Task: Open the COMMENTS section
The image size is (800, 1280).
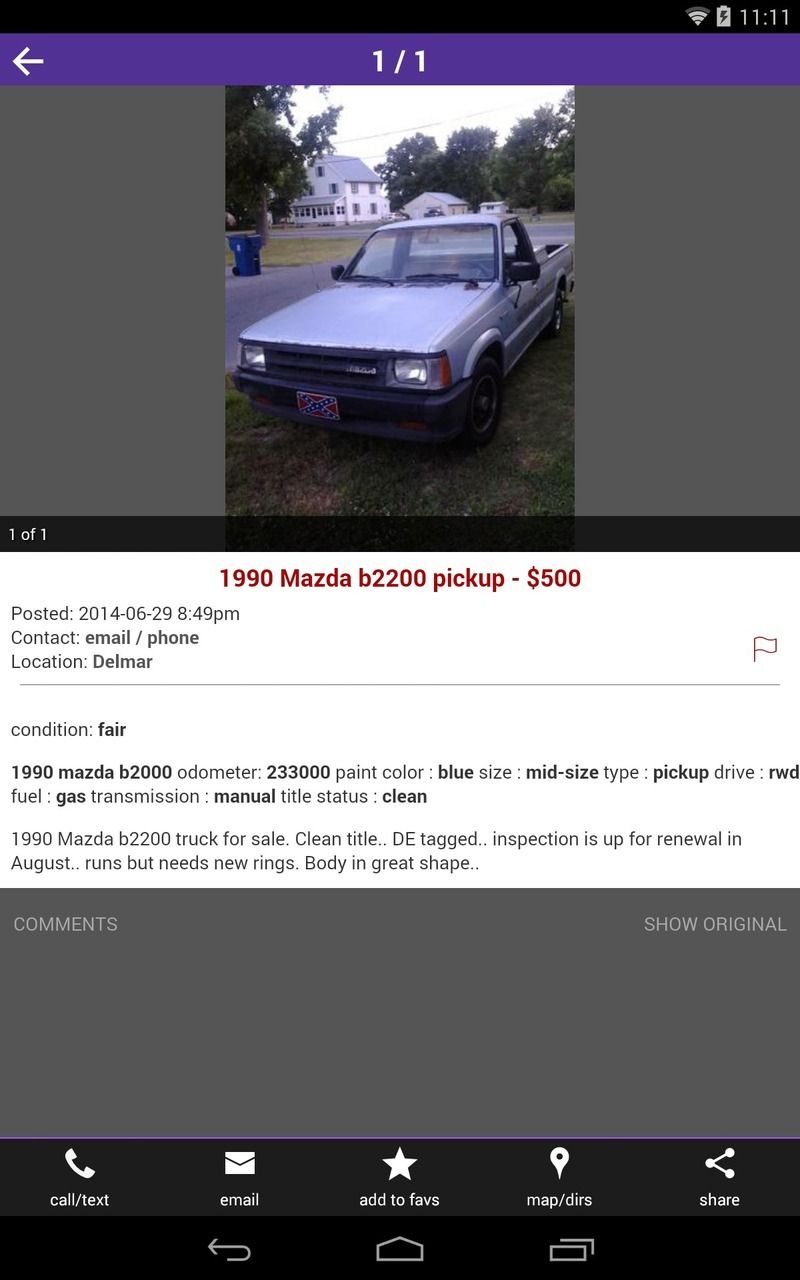Action: (66, 924)
